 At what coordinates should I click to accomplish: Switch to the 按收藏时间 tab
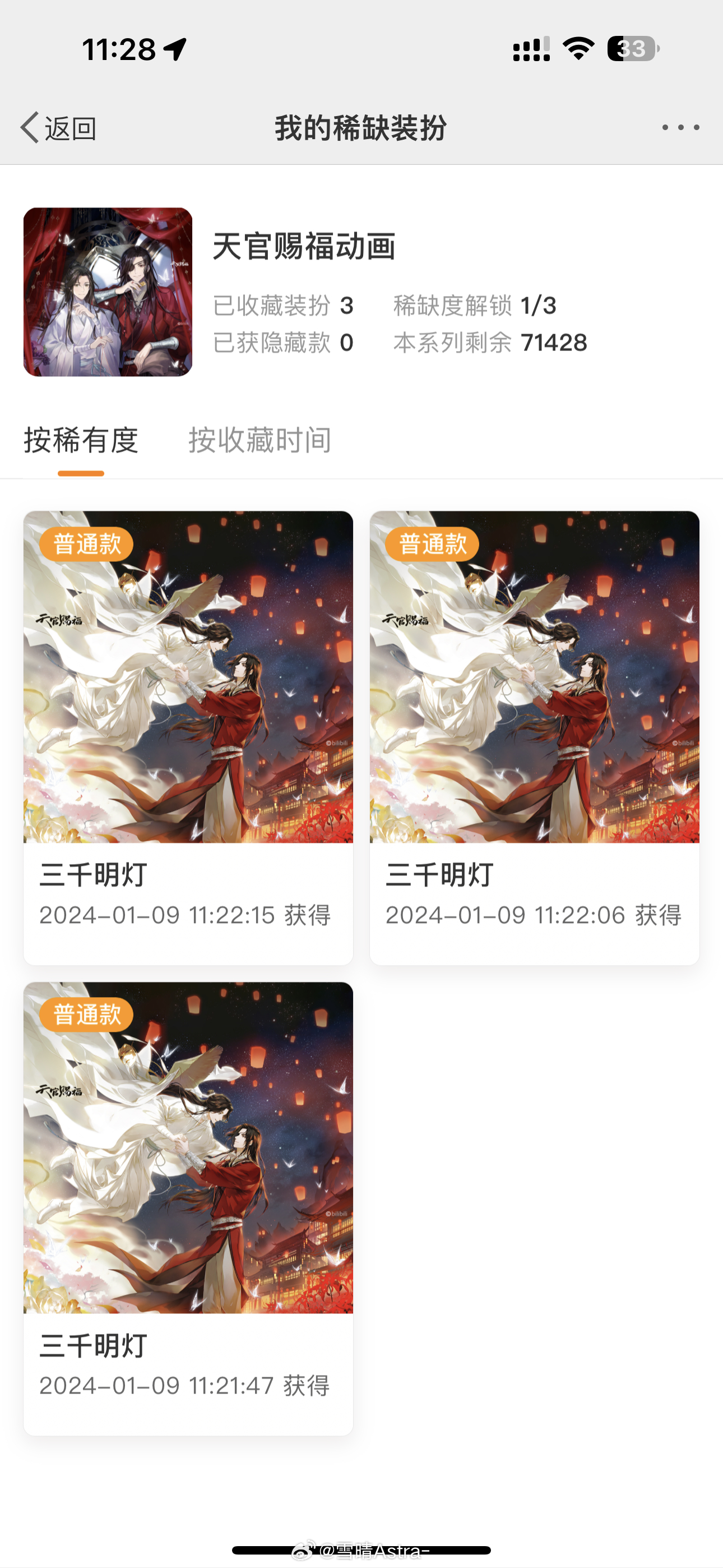260,440
